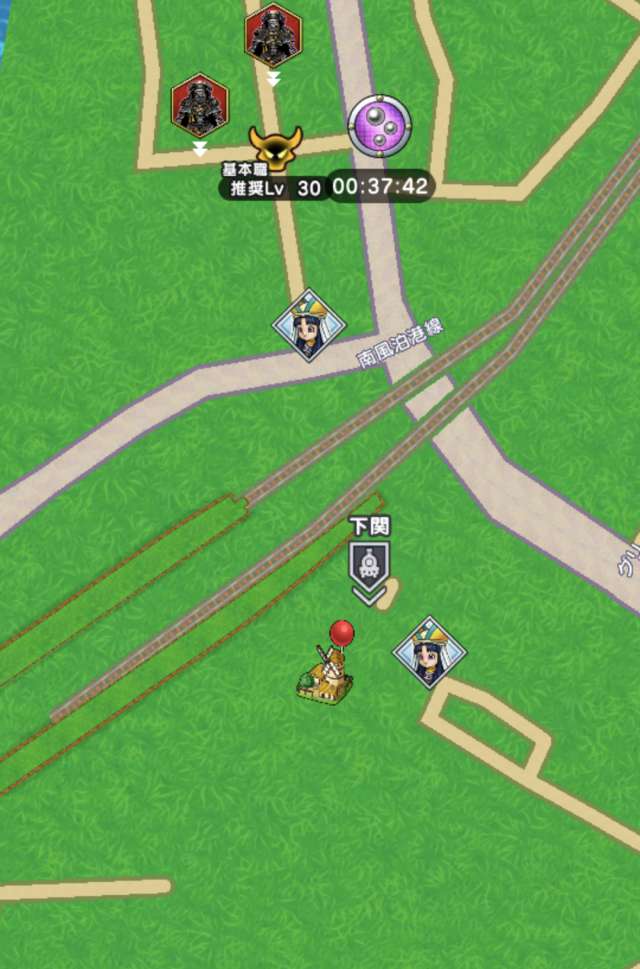Select the priestess icon near the windmill
Viewport: 640px width, 969px height.
pyautogui.click(x=430, y=652)
